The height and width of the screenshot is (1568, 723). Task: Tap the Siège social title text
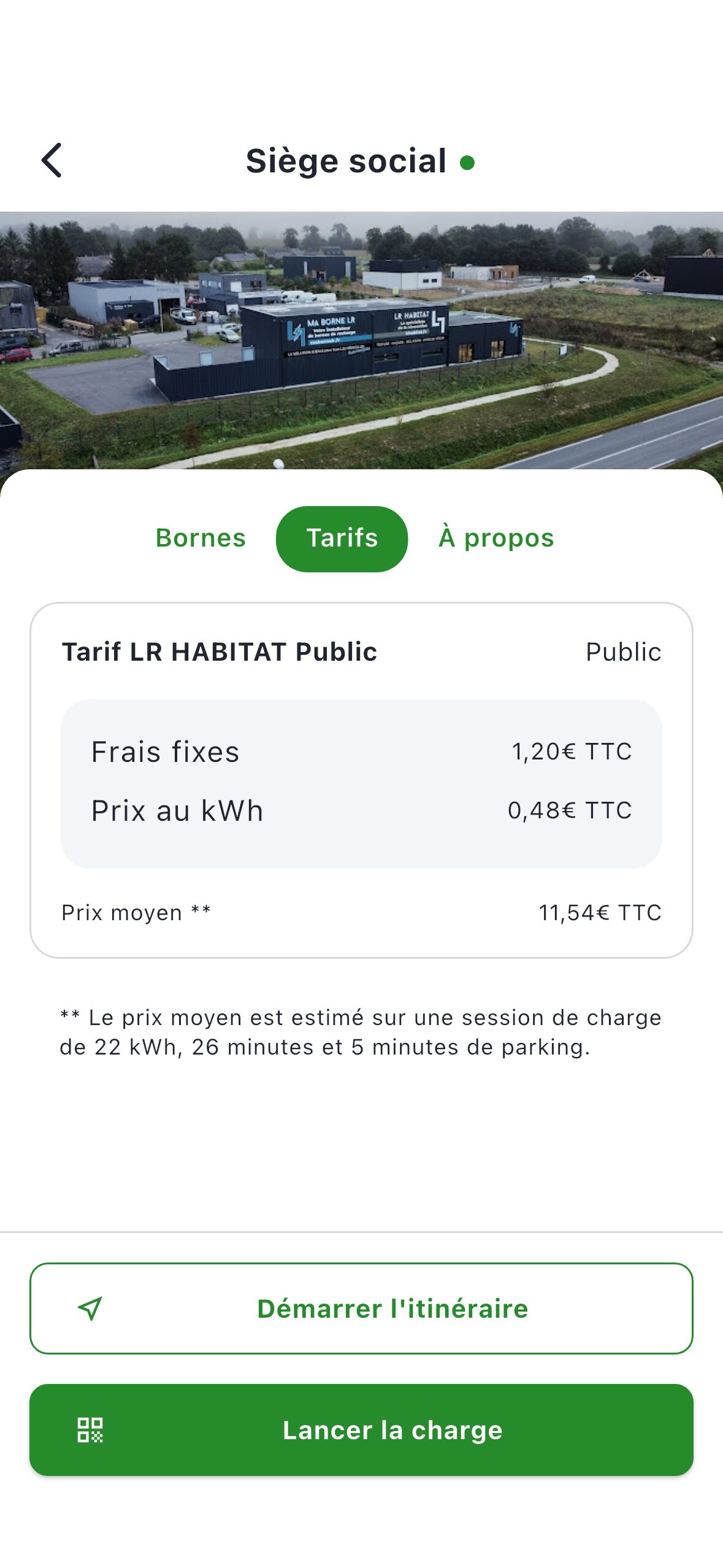[346, 161]
